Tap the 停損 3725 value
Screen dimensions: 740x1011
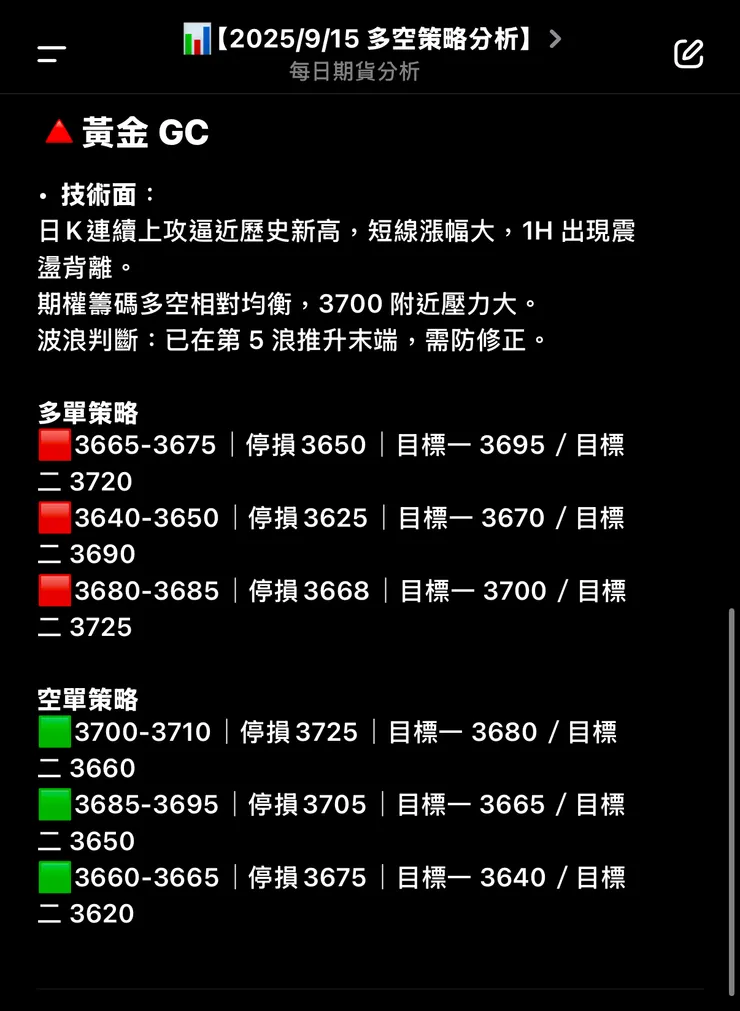pyautogui.click(x=300, y=731)
